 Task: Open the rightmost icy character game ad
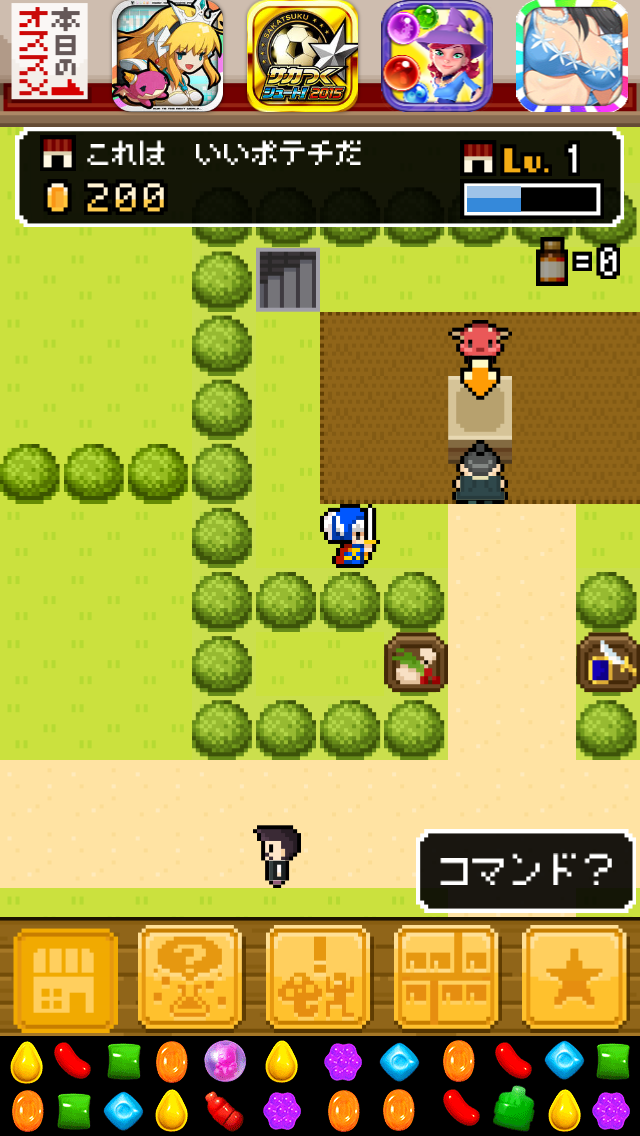[x=570, y=55]
